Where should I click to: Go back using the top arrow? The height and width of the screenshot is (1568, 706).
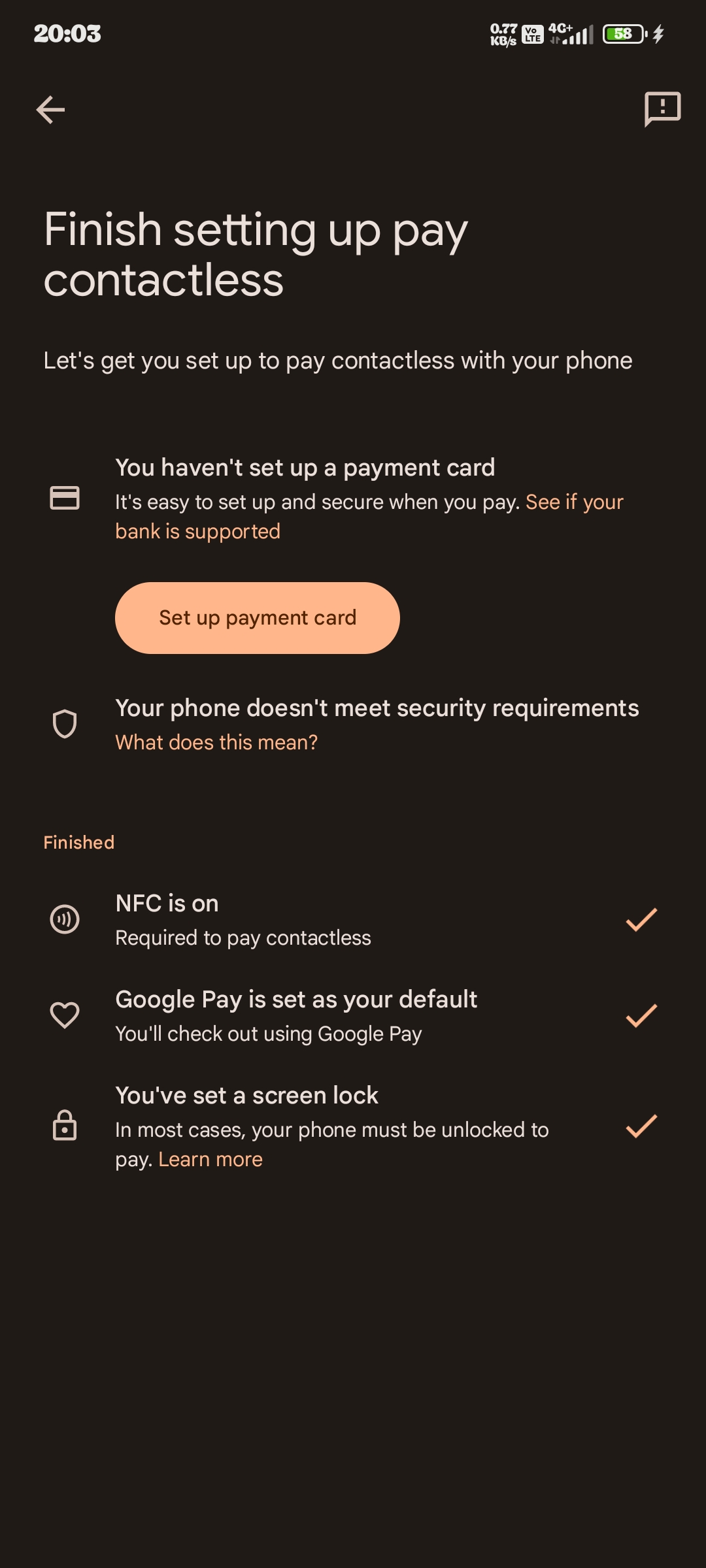point(50,110)
